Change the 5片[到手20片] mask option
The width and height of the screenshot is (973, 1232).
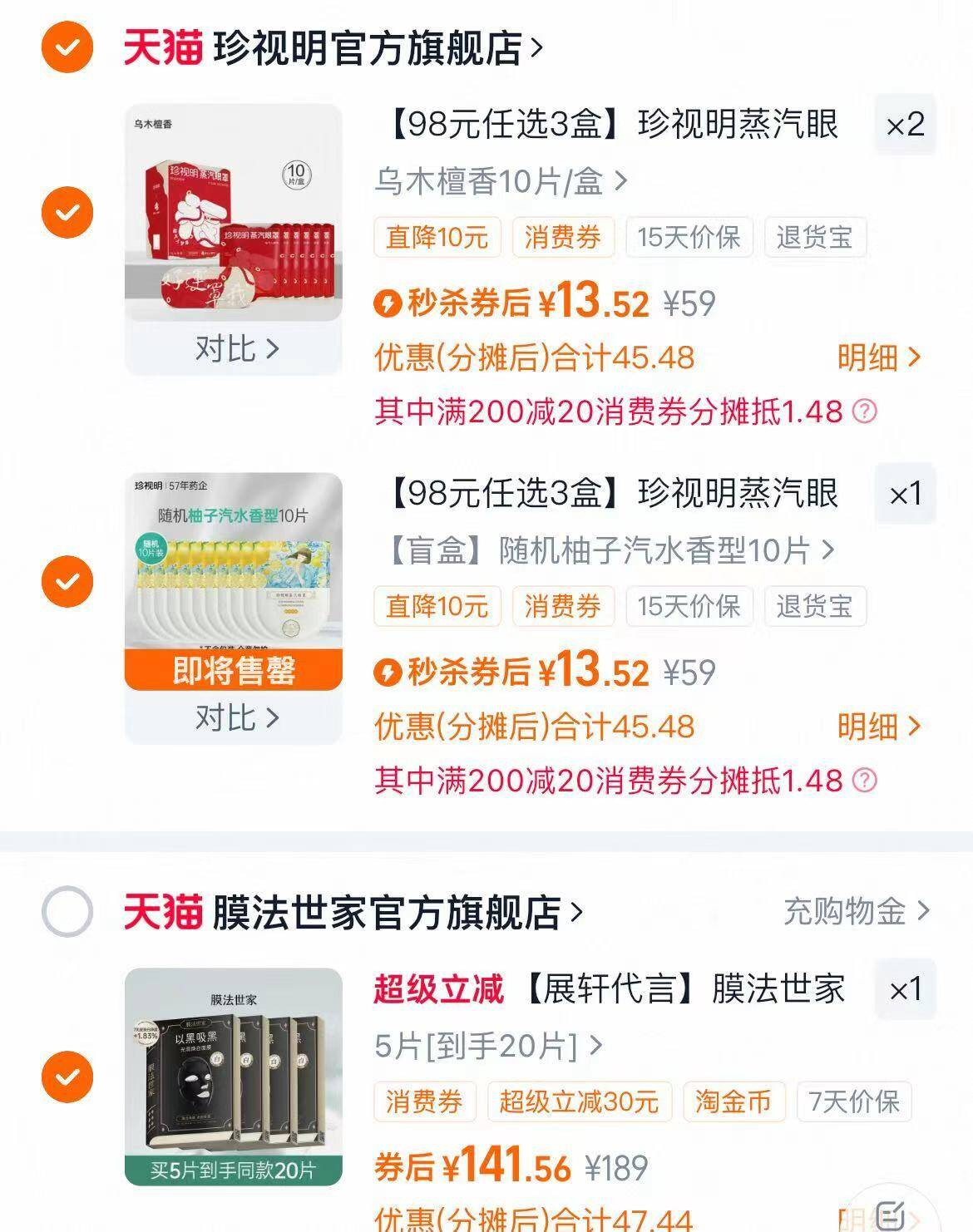(x=488, y=1046)
